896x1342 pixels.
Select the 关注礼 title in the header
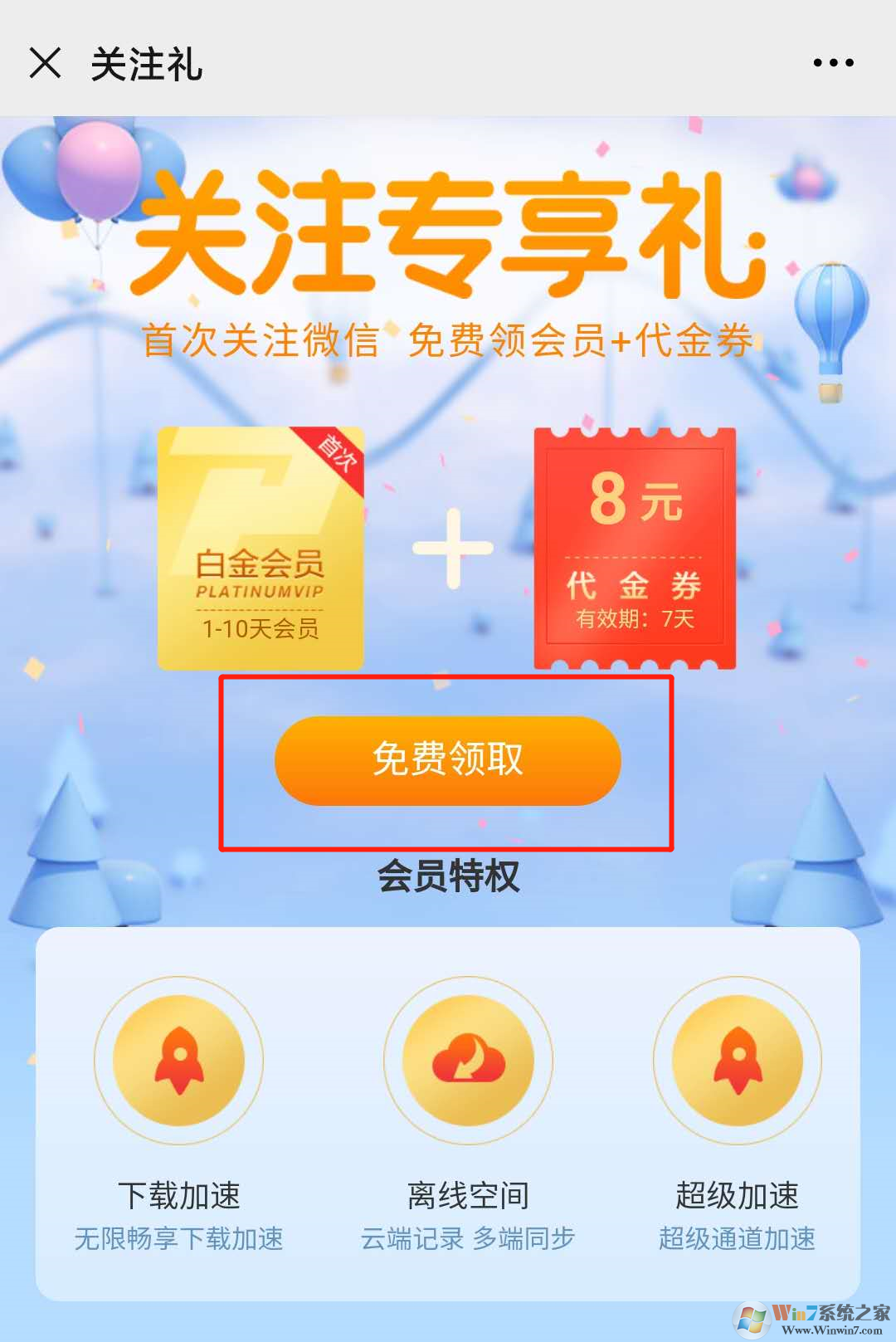point(146,65)
